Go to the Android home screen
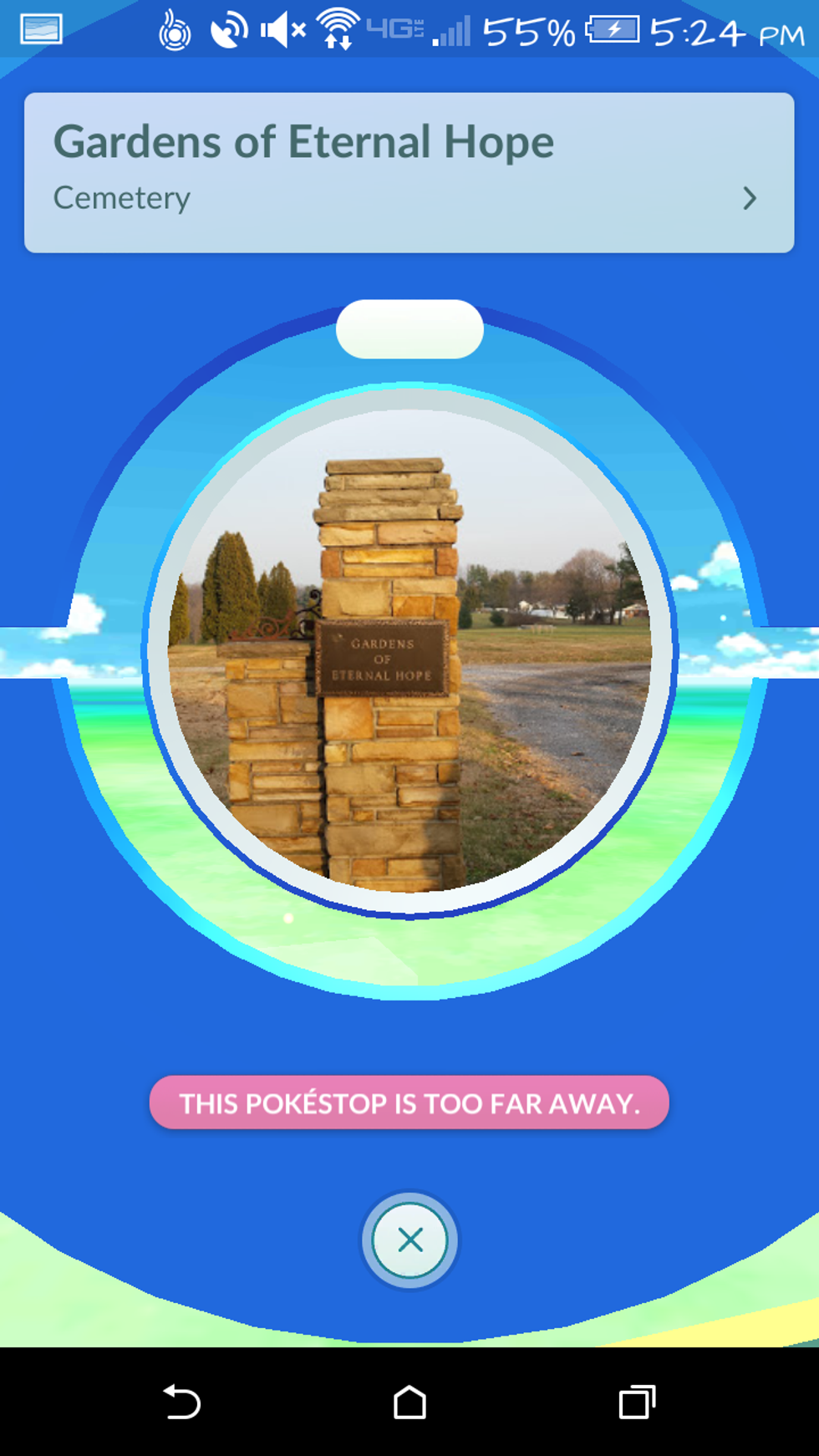Viewport: 819px width, 1456px height. click(x=409, y=1402)
